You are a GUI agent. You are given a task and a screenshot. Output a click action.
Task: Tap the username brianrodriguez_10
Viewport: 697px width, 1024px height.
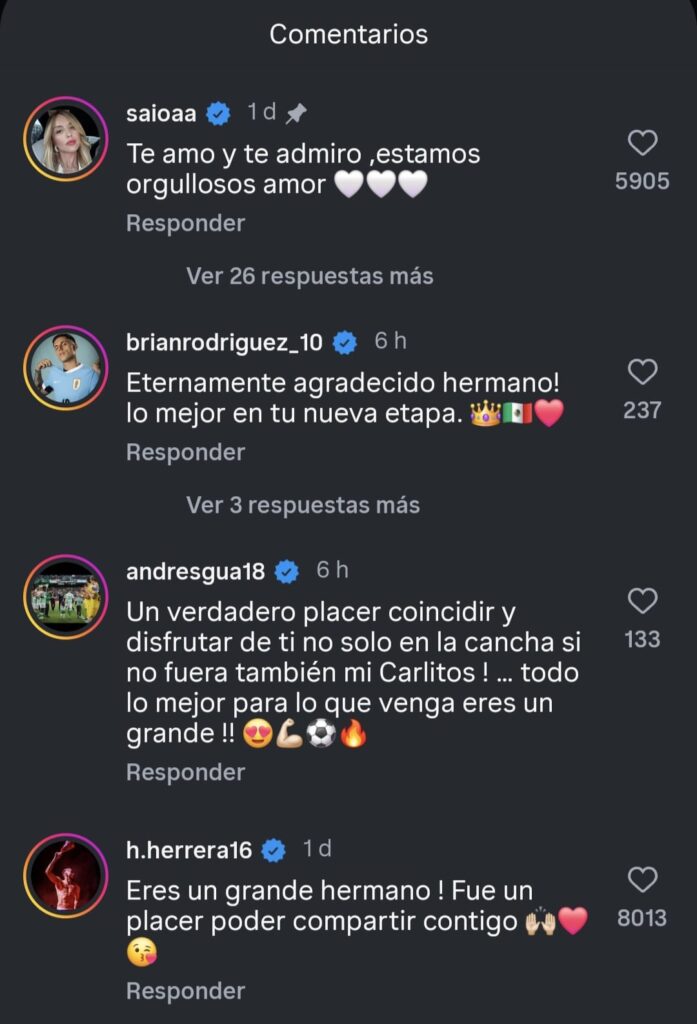coord(225,342)
